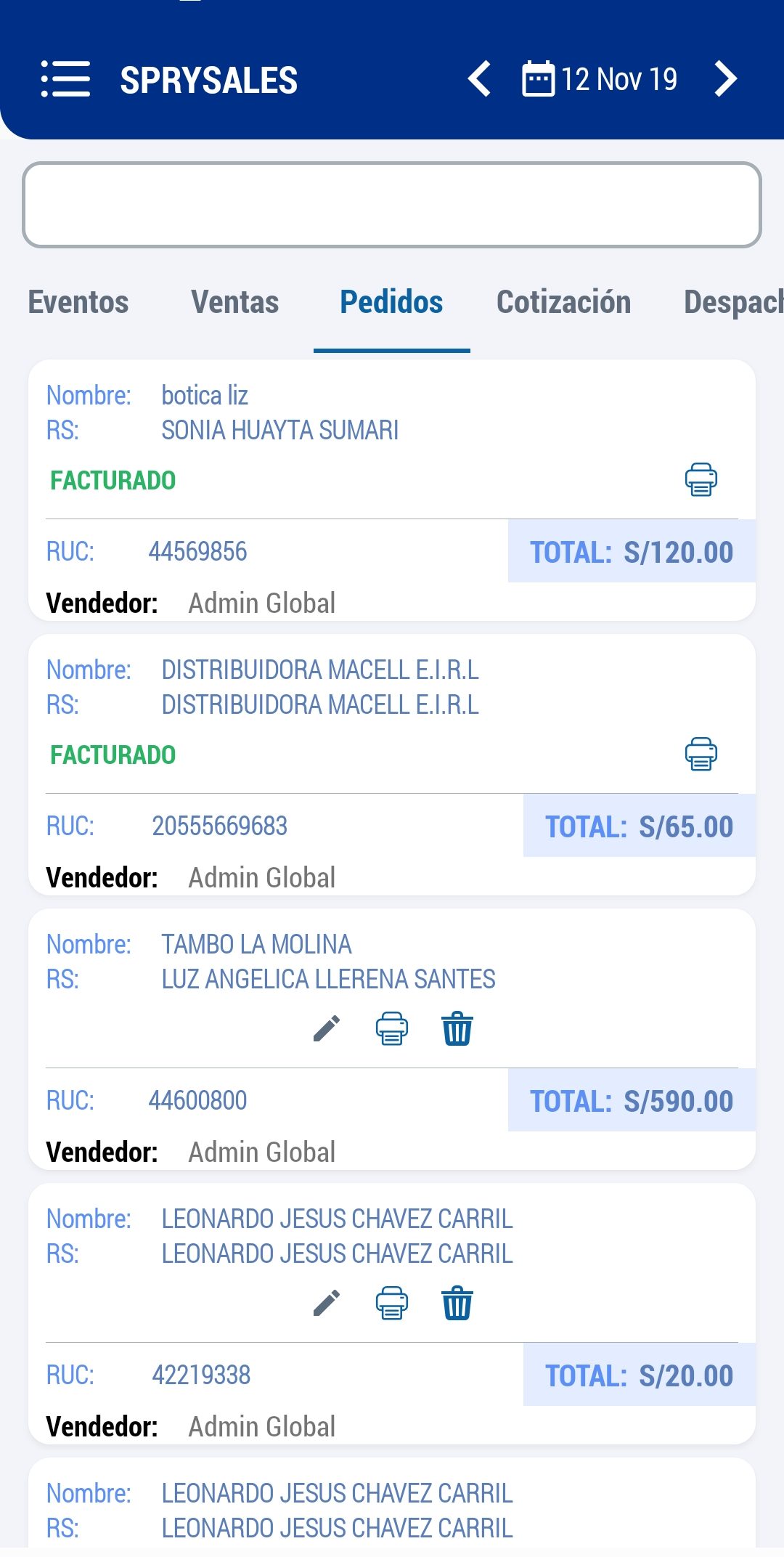Print the TAMBO LA MOLINA order
The image size is (784, 1557).
point(391,1028)
